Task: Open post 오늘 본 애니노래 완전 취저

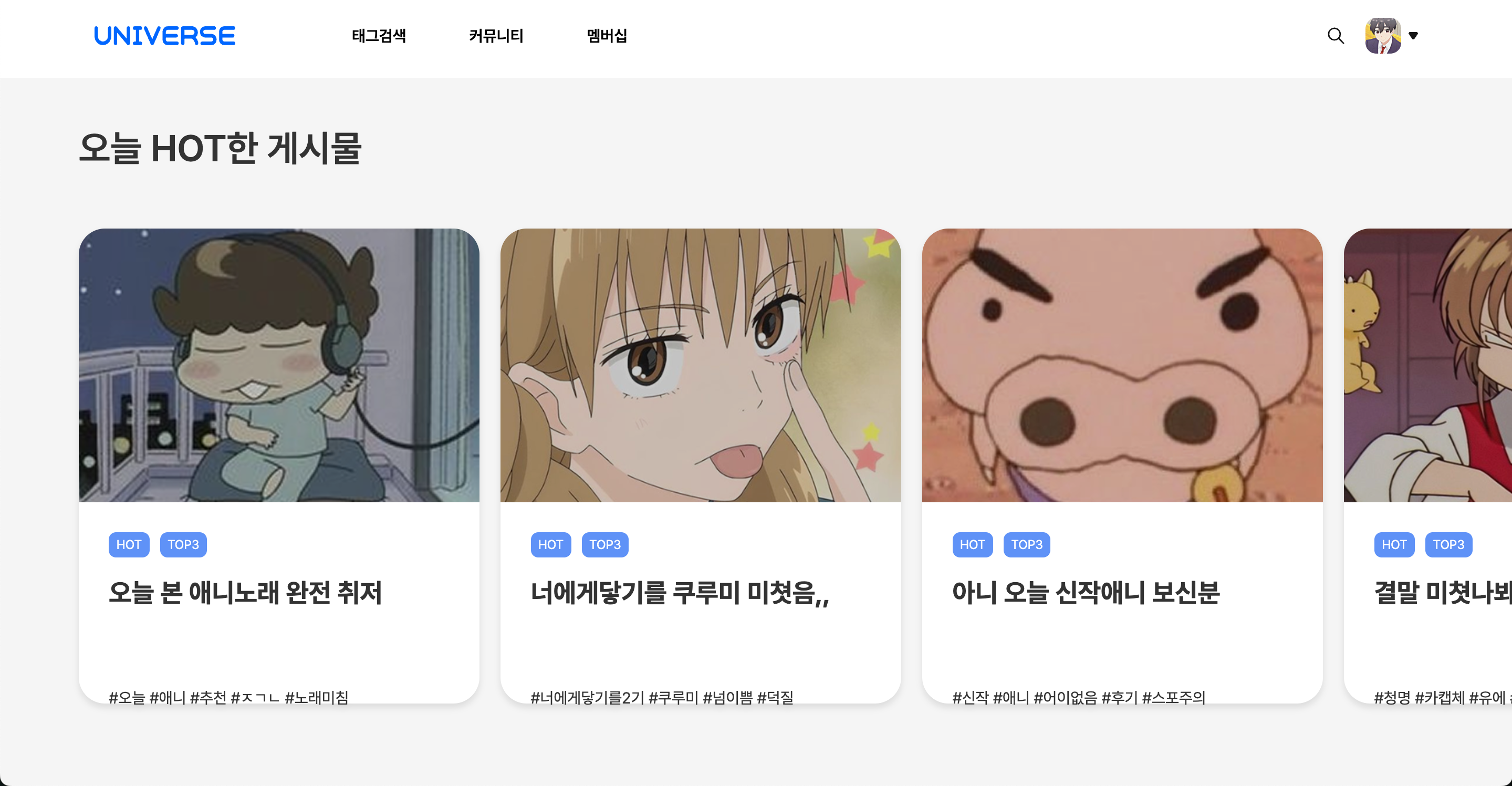Action: [245, 592]
